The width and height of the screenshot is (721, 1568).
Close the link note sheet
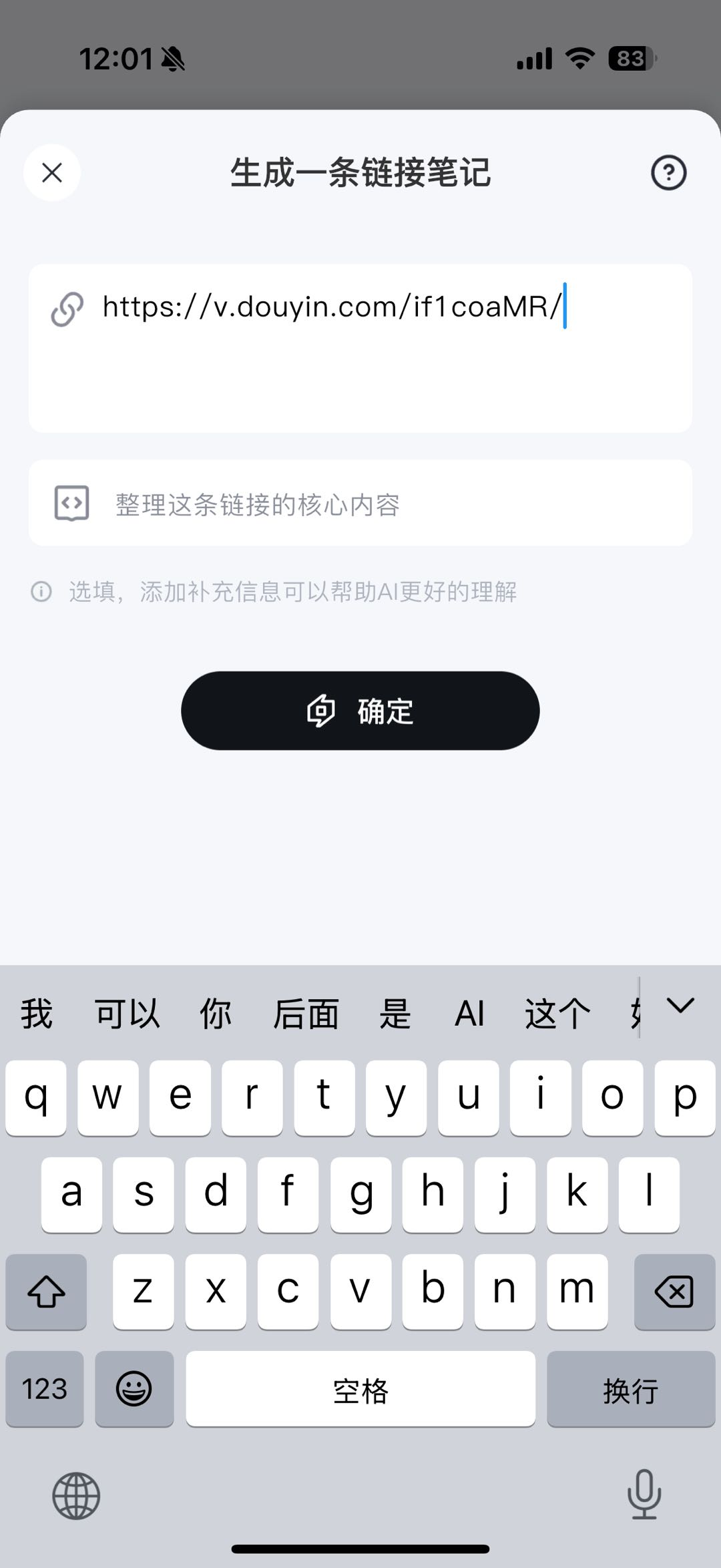pyautogui.click(x=52, y=173)
